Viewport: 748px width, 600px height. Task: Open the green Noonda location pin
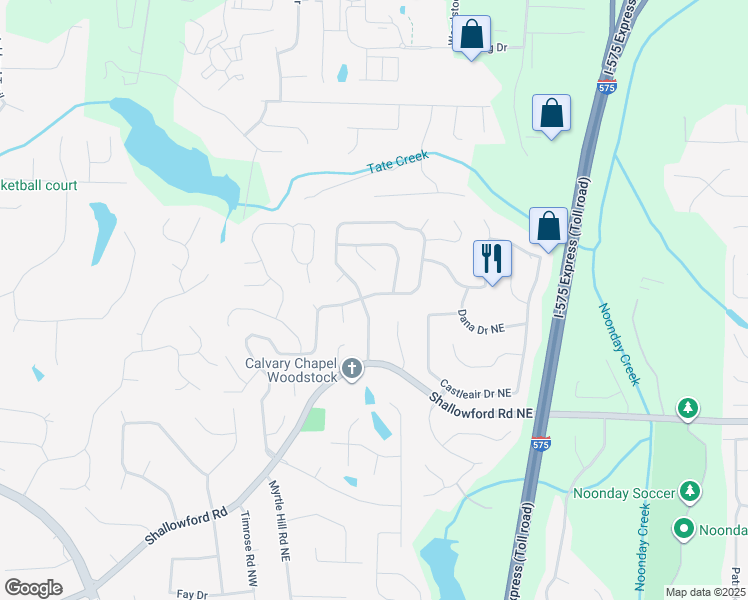pyautogui.click(x=684, y=529)
